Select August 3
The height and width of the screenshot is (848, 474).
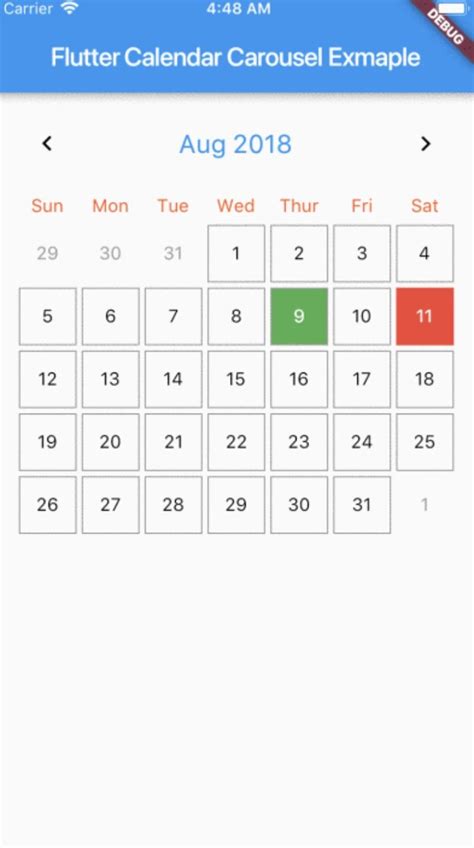(x=361, y=253)
